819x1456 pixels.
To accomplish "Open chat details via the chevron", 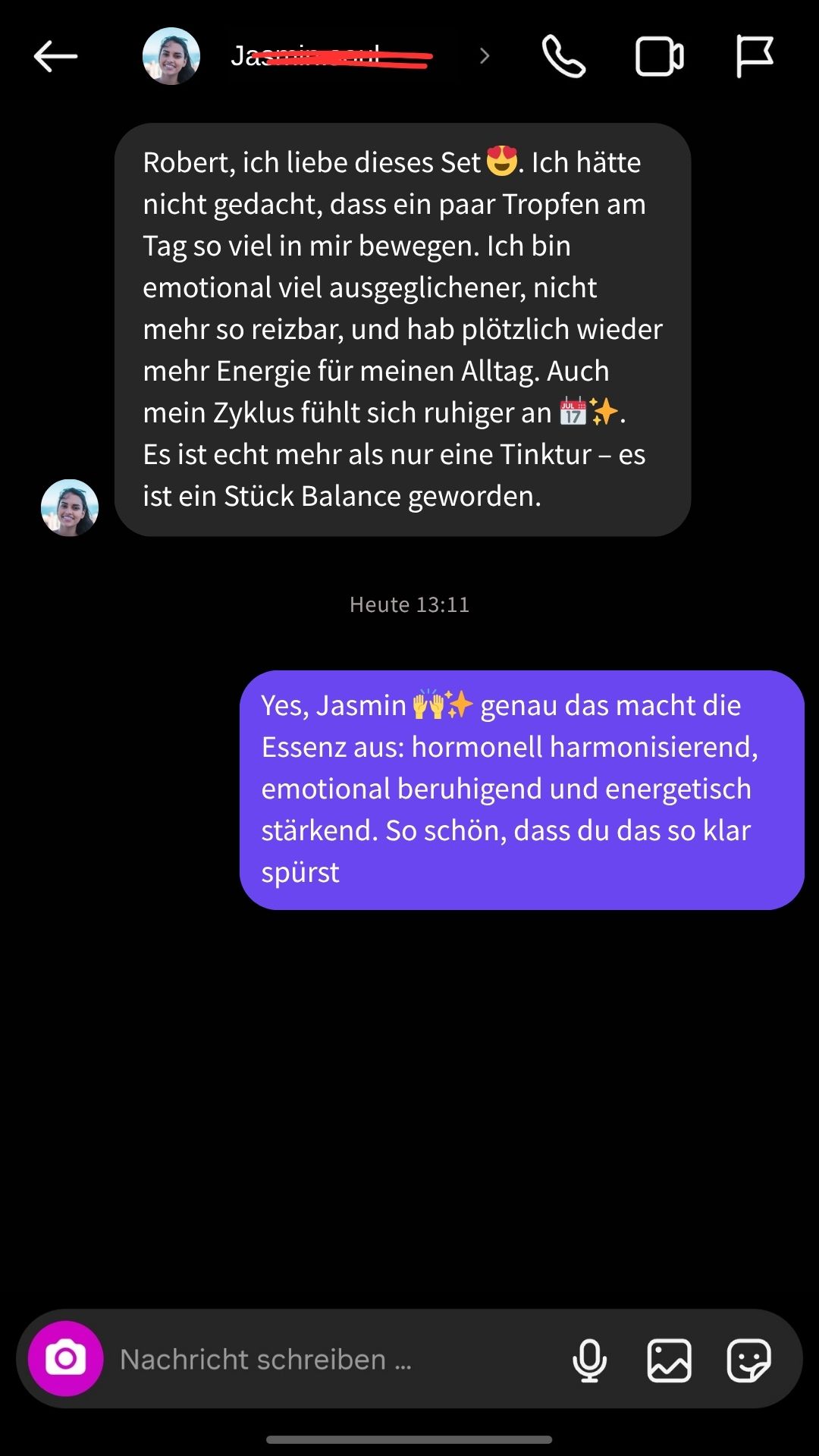I will [485, 56].
